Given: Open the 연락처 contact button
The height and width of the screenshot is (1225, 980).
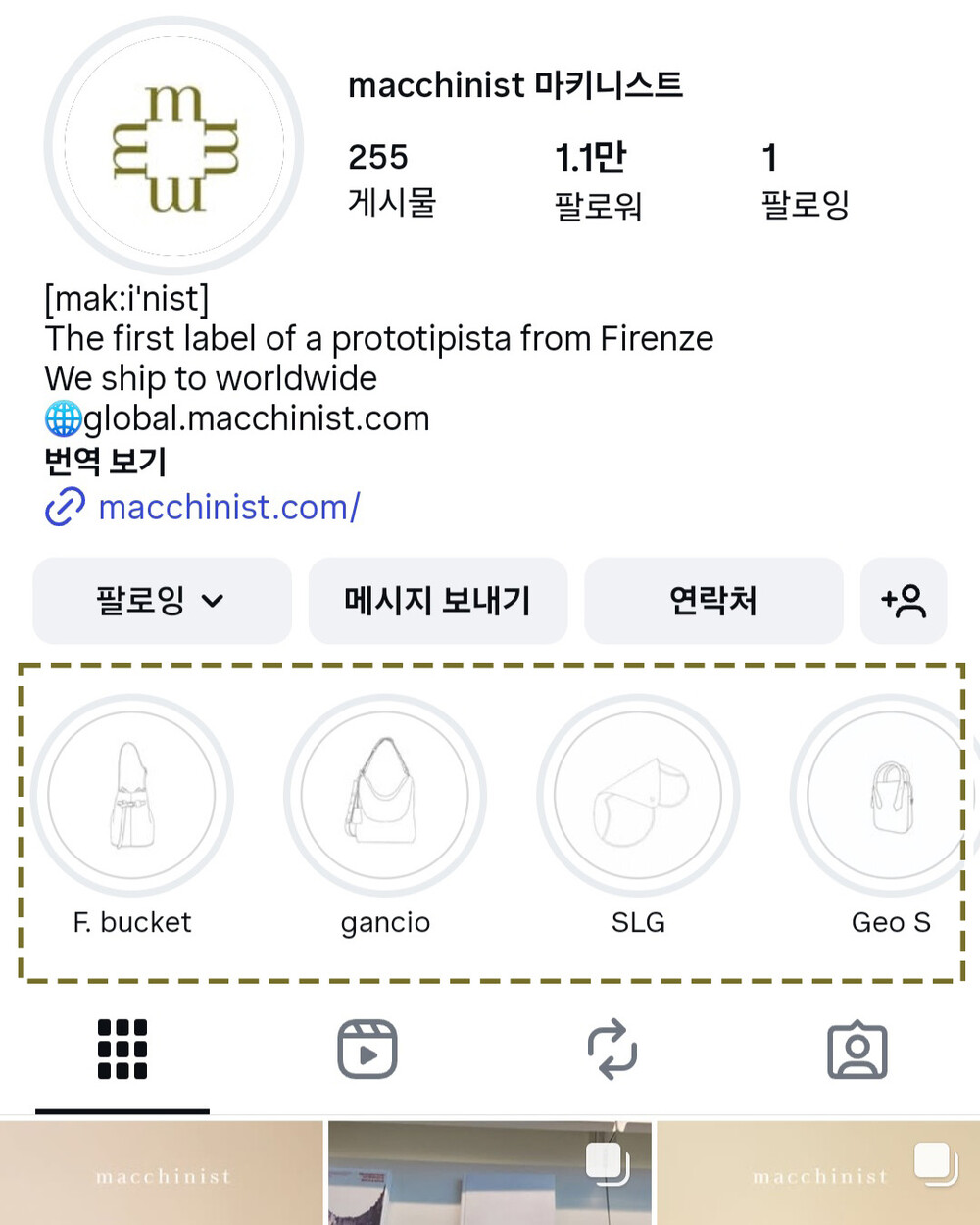Looking at the screenshot, I should [713, 601].
